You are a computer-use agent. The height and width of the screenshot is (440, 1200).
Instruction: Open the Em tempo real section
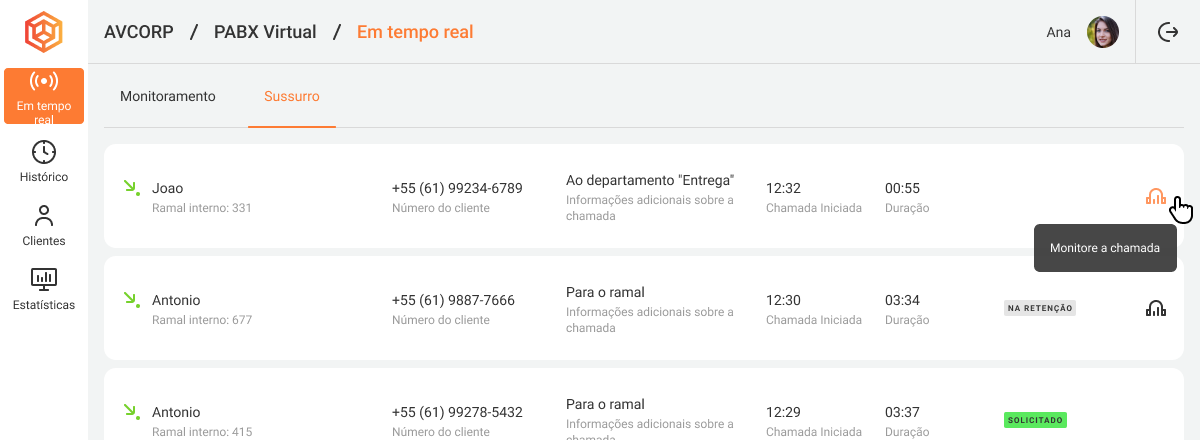(44, 96)
